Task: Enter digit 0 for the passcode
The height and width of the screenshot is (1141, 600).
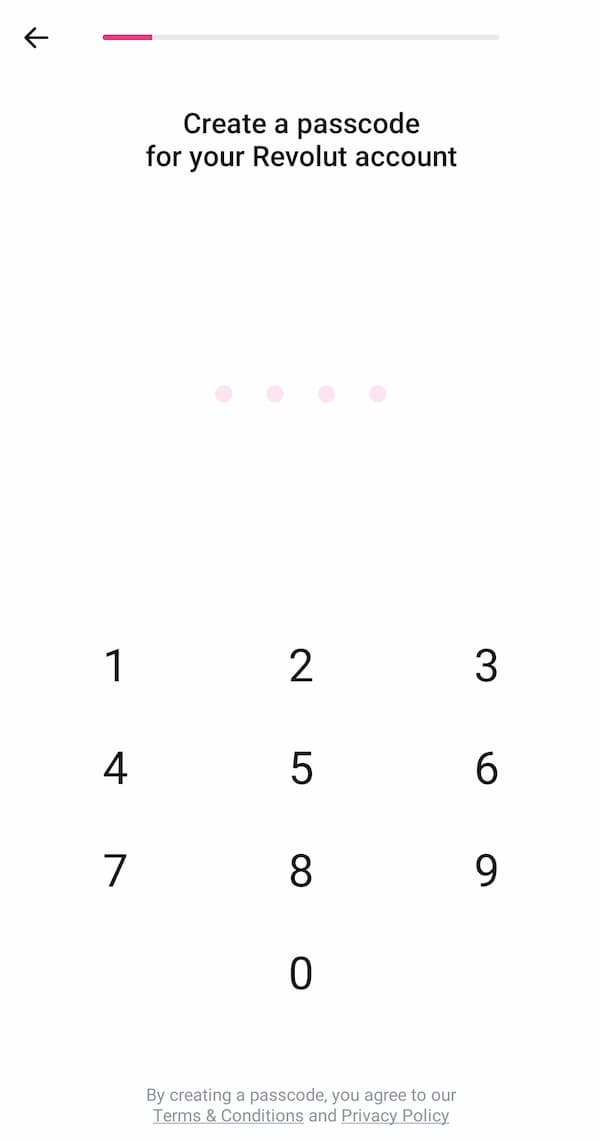Action: (x=301, y=973)
